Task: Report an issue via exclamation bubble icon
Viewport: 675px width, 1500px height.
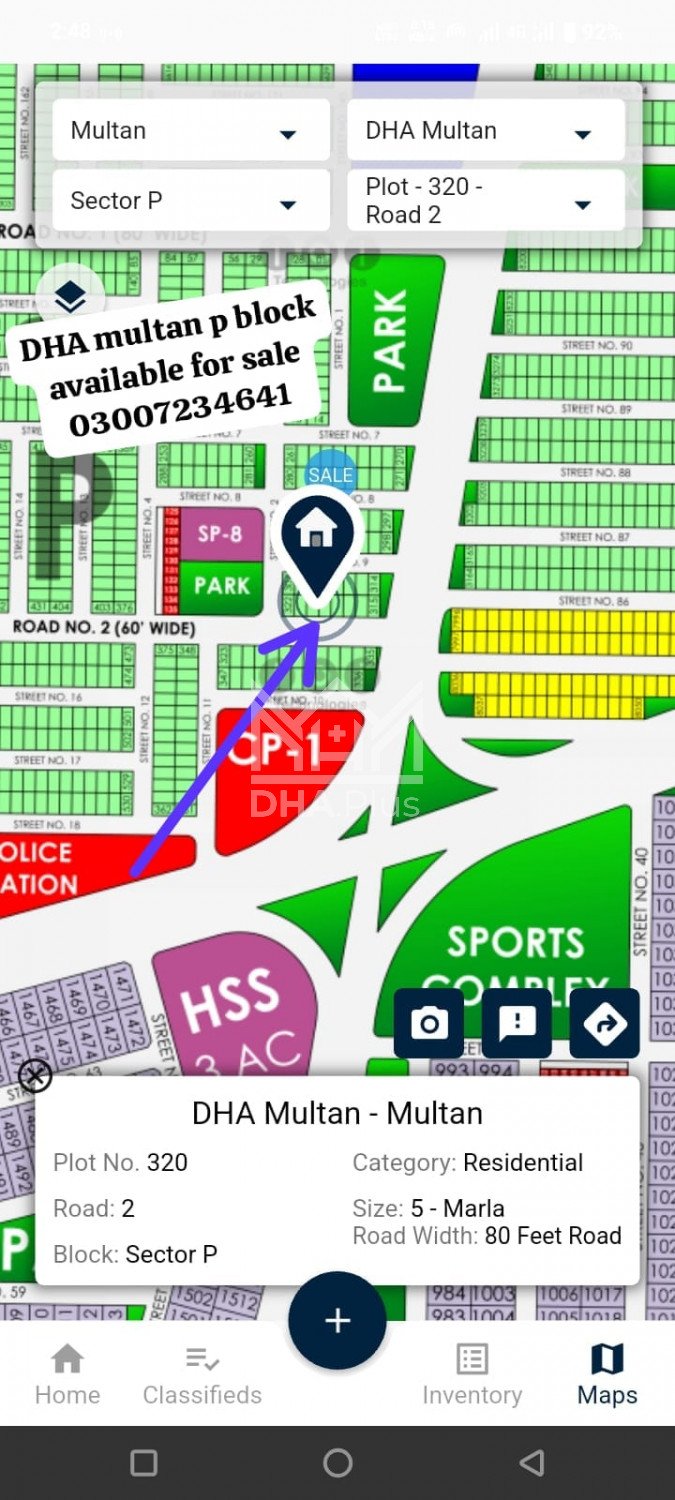Action: (x=517, y=1023)
